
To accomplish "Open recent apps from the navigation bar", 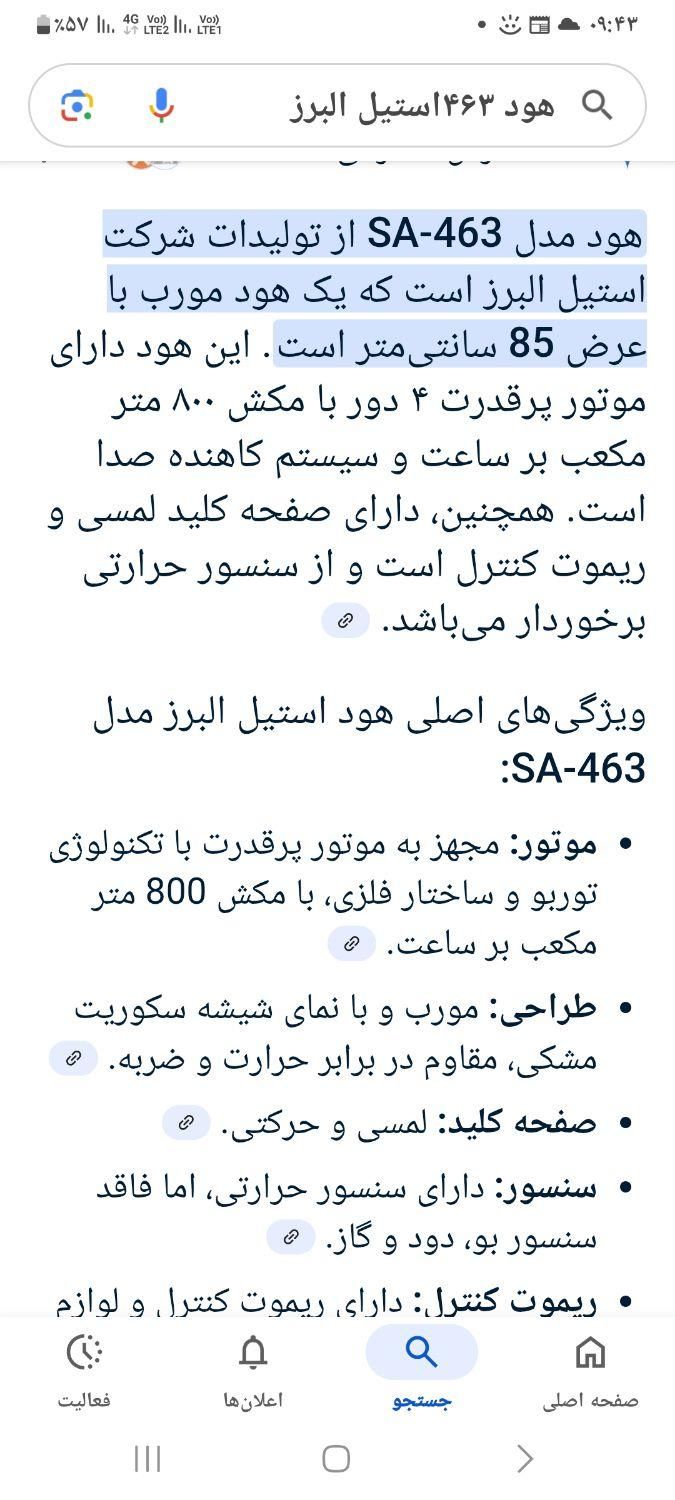I will pos(147,1459).
